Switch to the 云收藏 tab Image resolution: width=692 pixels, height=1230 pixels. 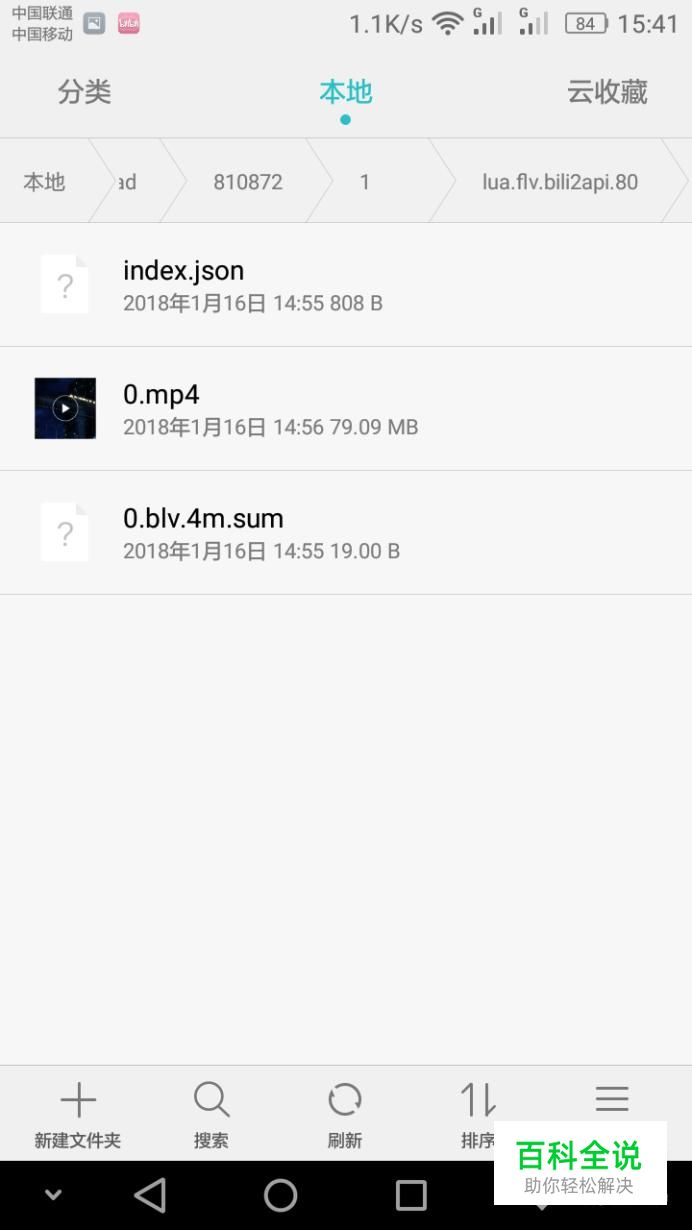pos(607,92)
